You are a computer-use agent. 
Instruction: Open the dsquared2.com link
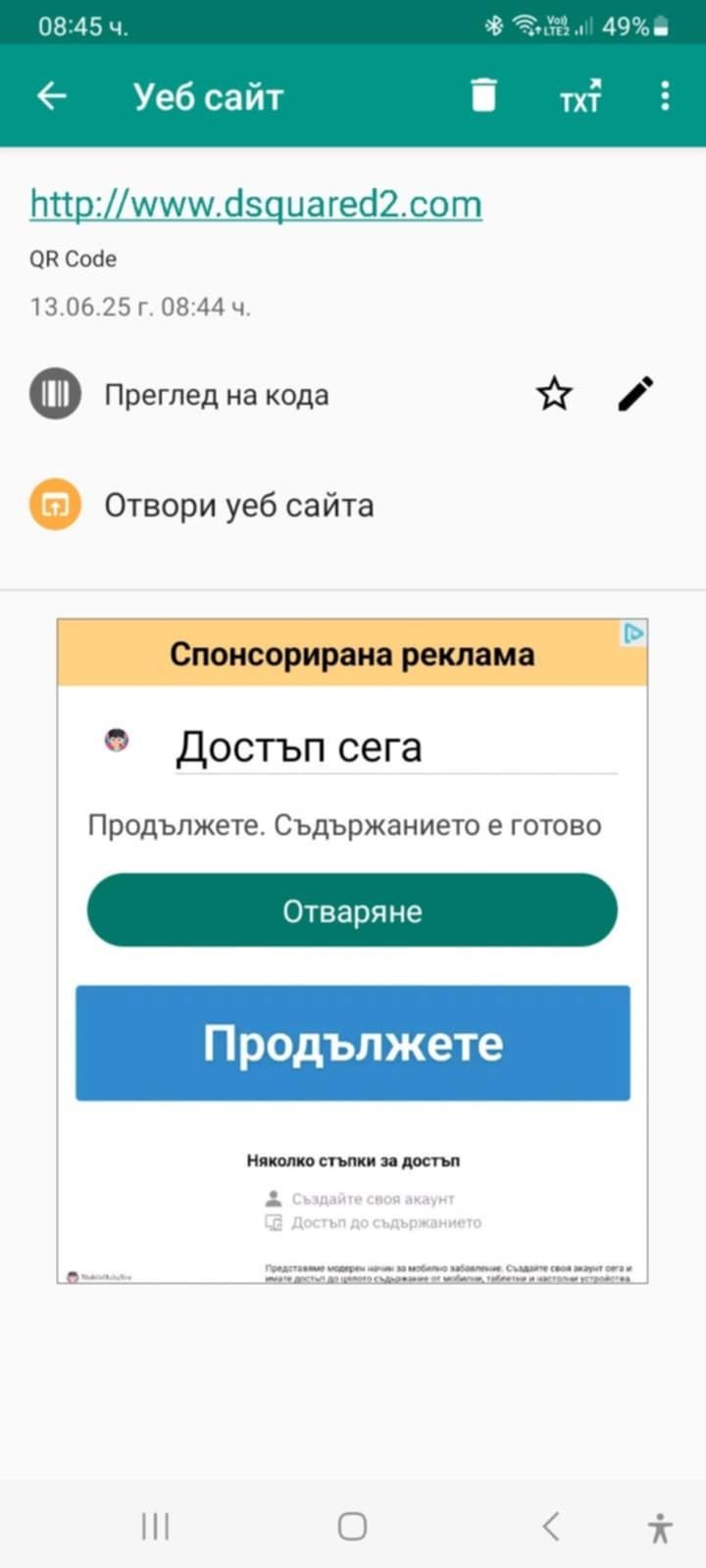(255, 204)
